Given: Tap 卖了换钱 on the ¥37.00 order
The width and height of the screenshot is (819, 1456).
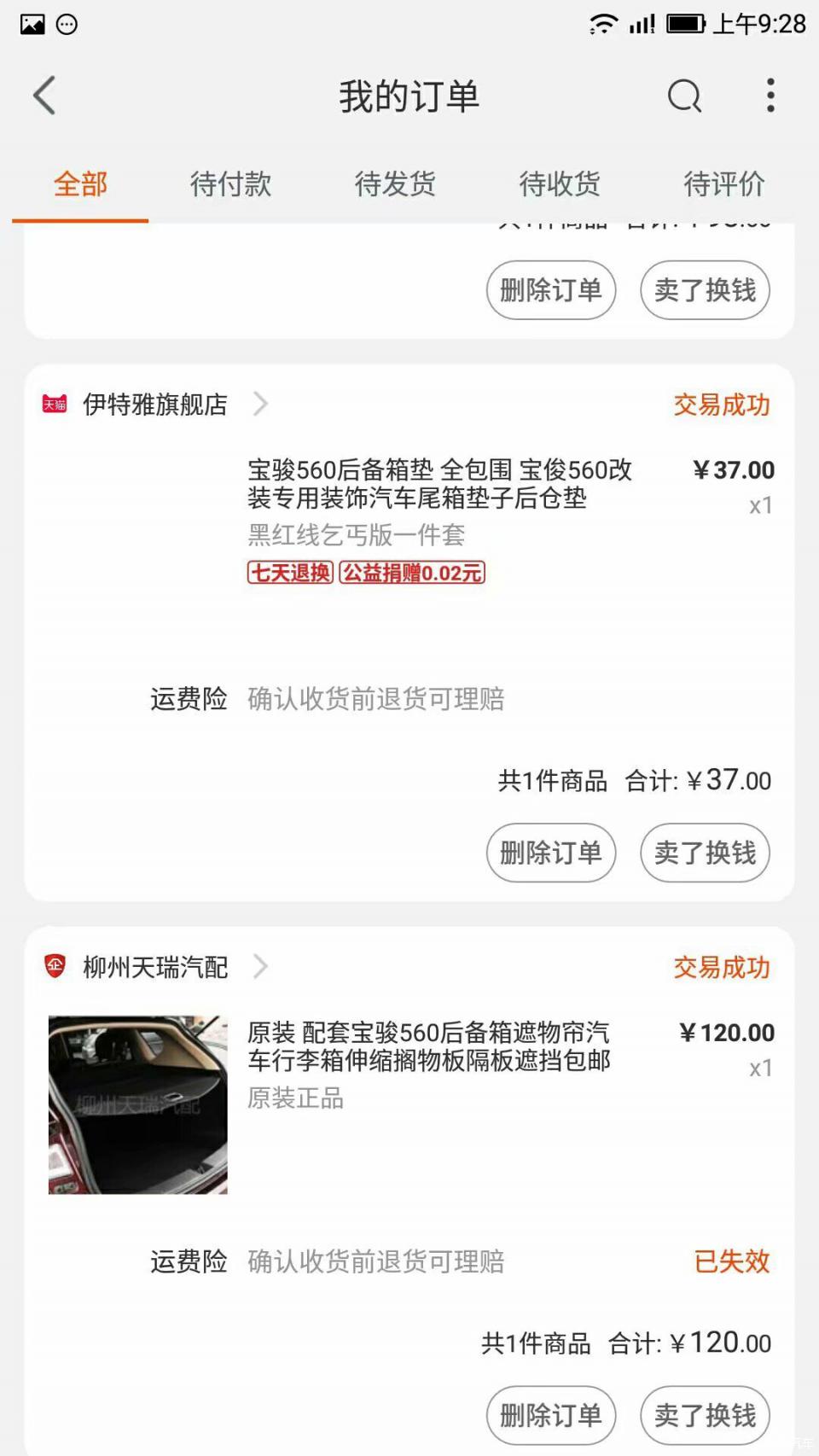Looking at the screenshot, I should (705, 853).
